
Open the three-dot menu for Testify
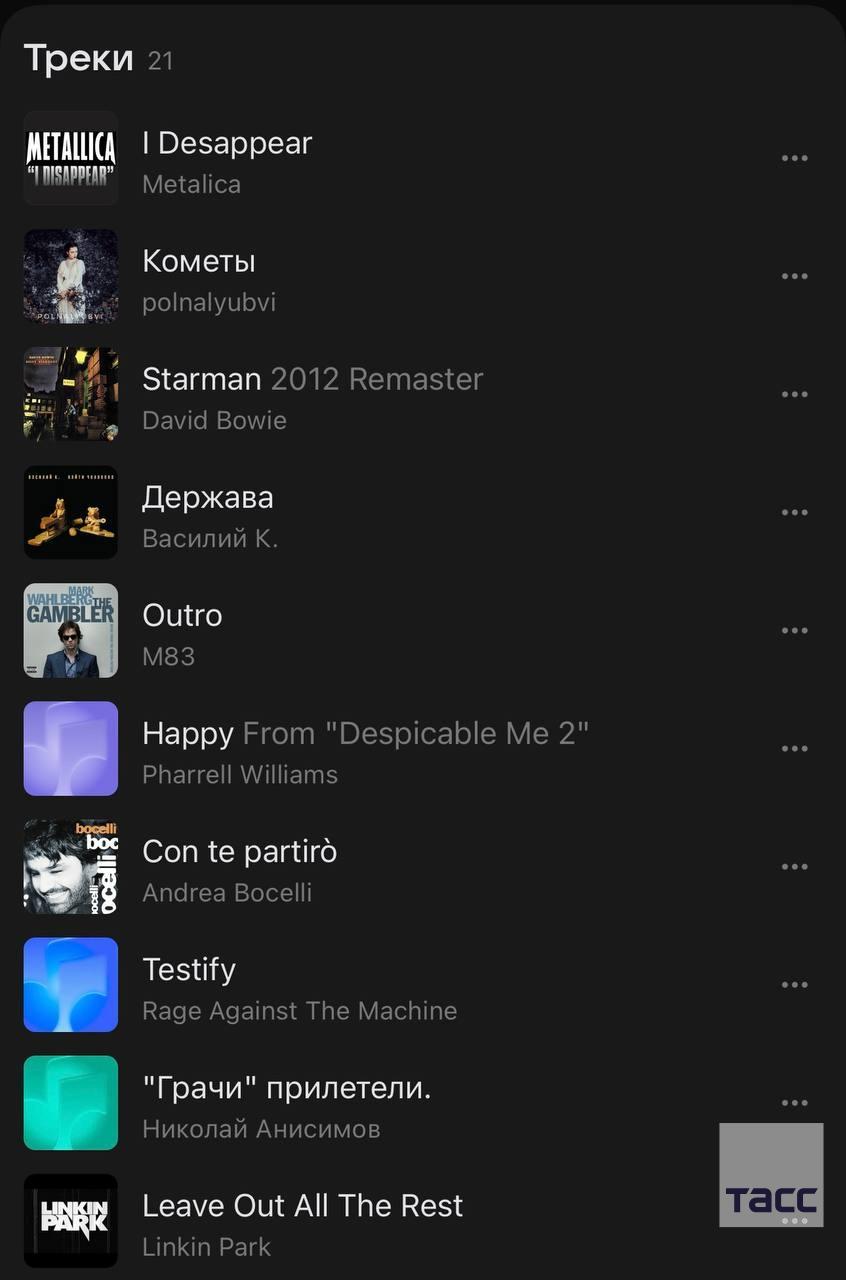[x=794, y=985]
